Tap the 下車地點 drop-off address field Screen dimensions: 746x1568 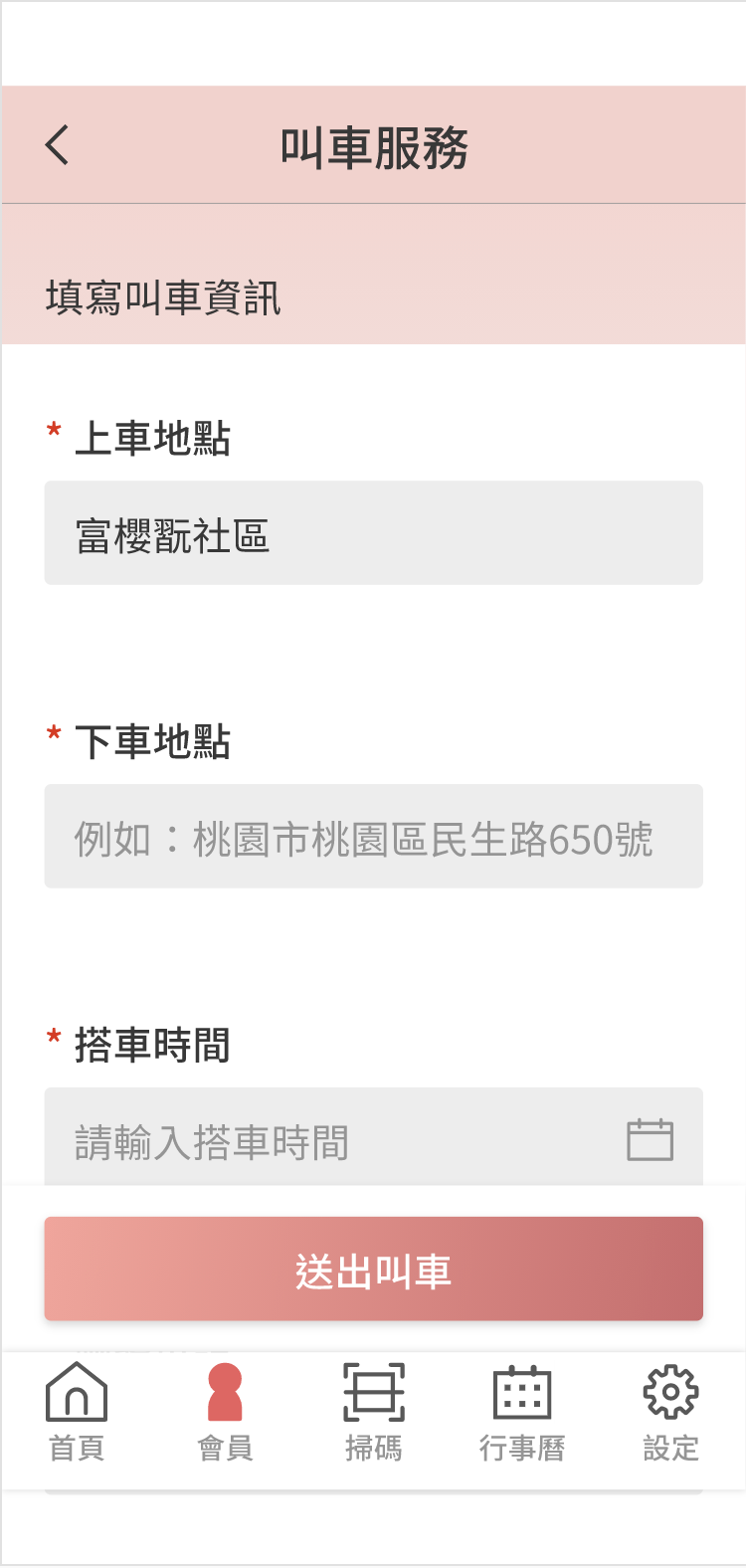pyautogui.click(x=373, y=836)
